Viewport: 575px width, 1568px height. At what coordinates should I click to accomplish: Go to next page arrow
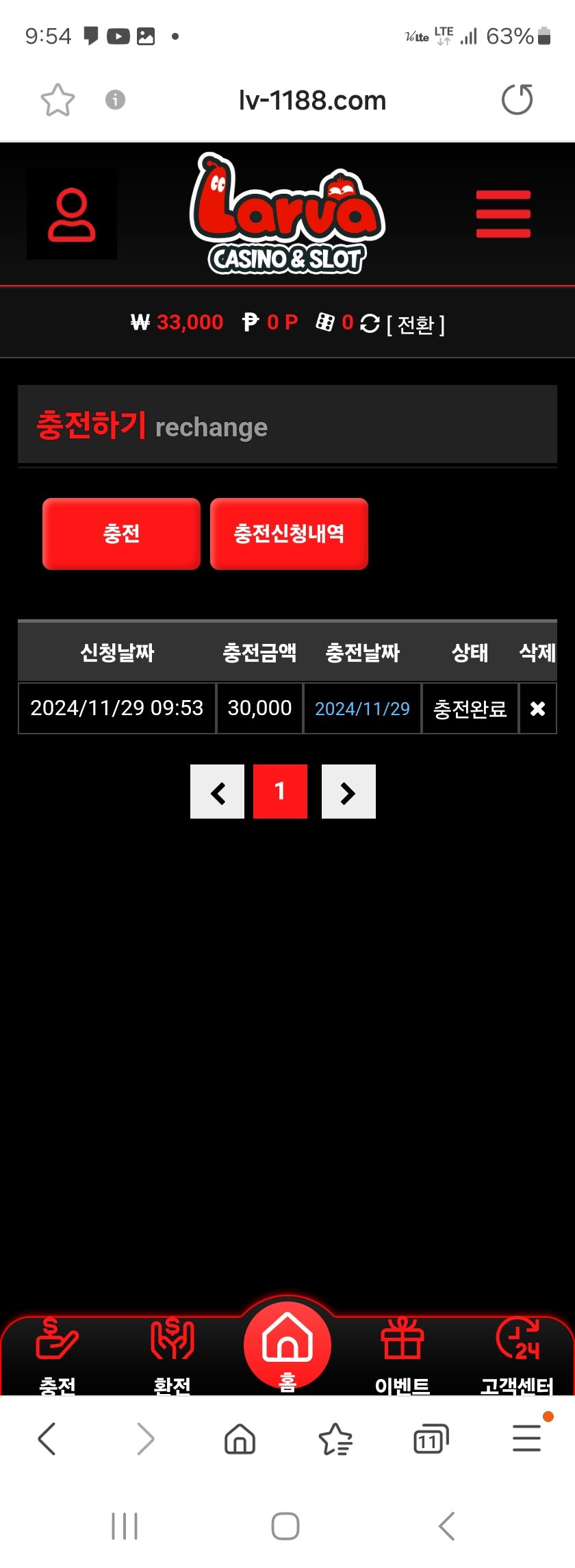tap(348, 792)
